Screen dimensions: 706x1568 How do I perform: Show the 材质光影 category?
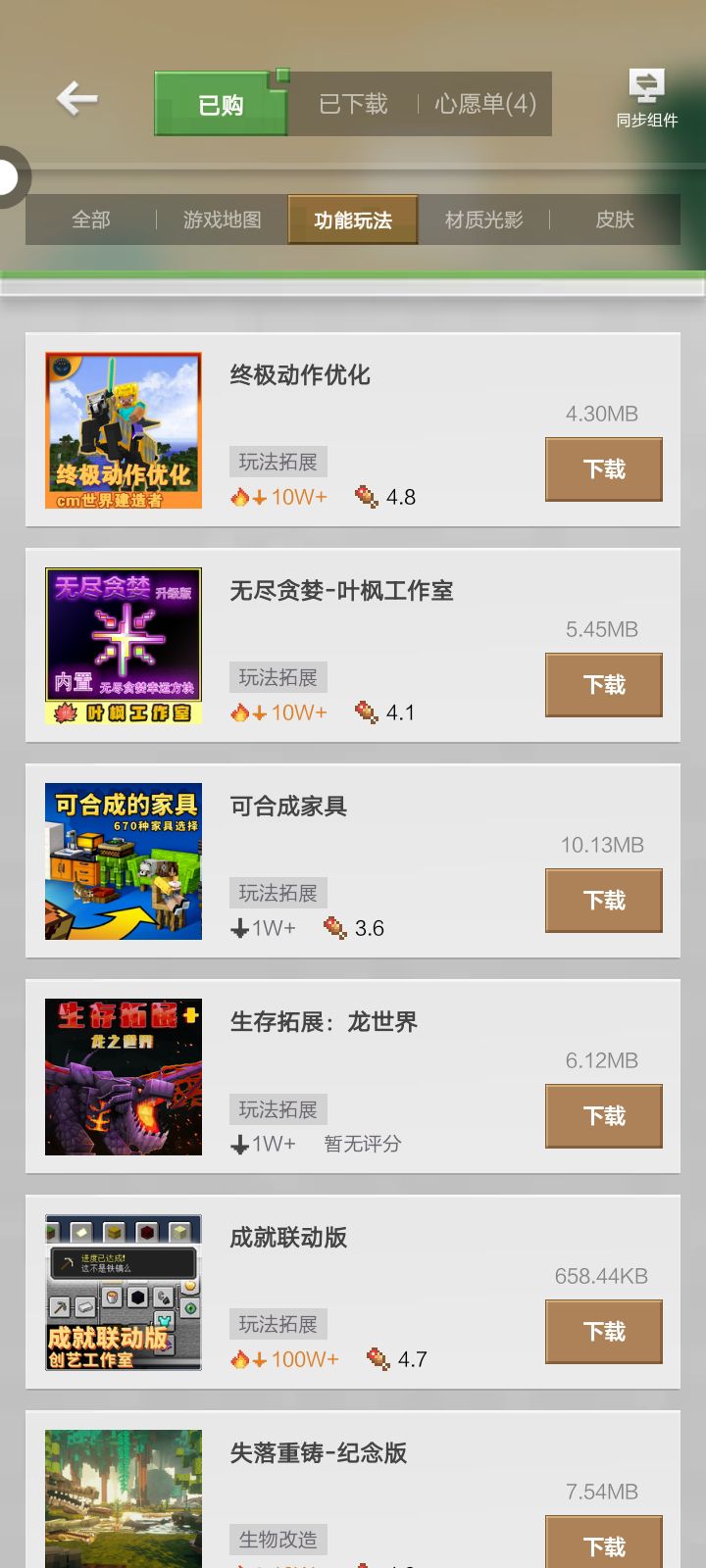[483, 220]
